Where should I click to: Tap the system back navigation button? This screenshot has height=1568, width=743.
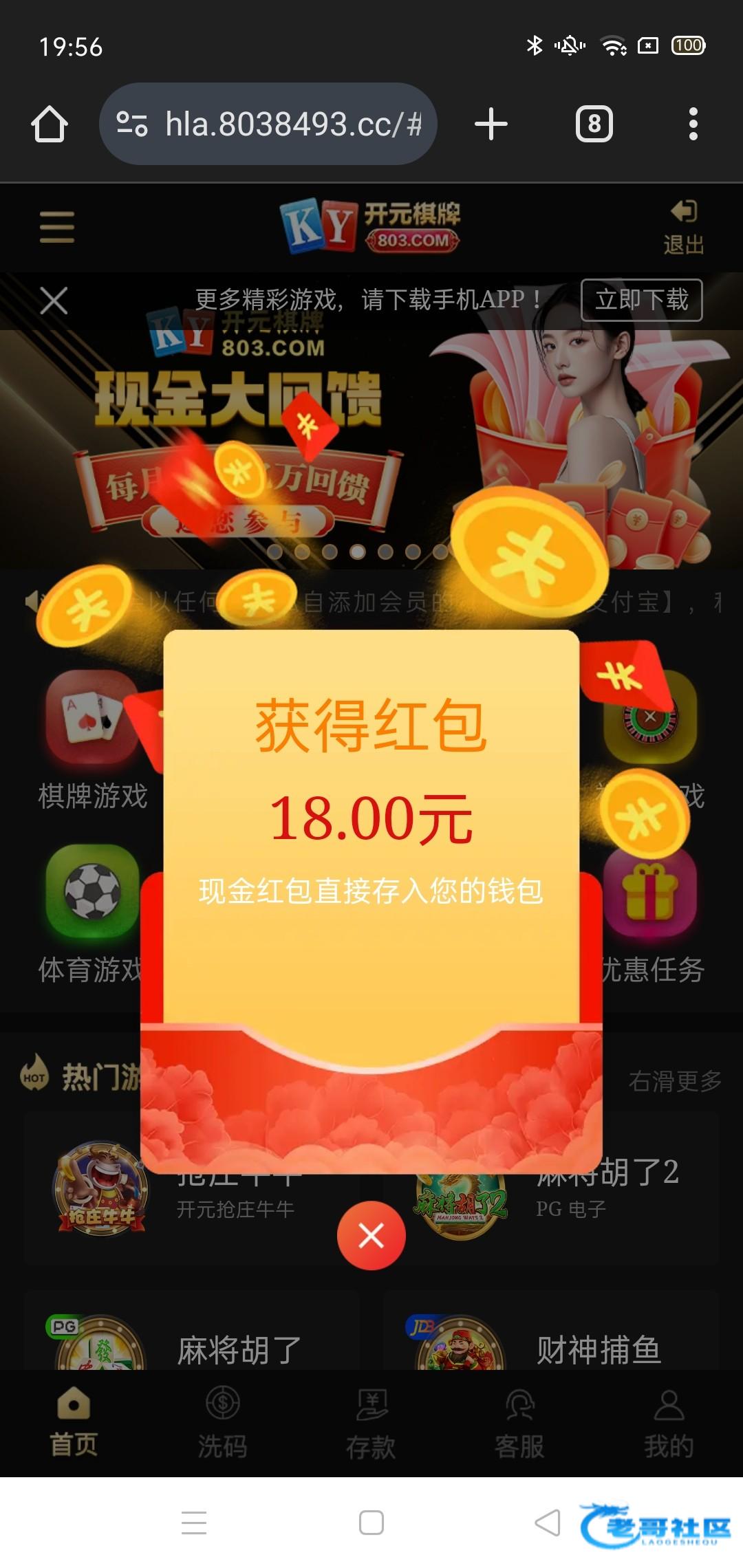(548, 1523)
